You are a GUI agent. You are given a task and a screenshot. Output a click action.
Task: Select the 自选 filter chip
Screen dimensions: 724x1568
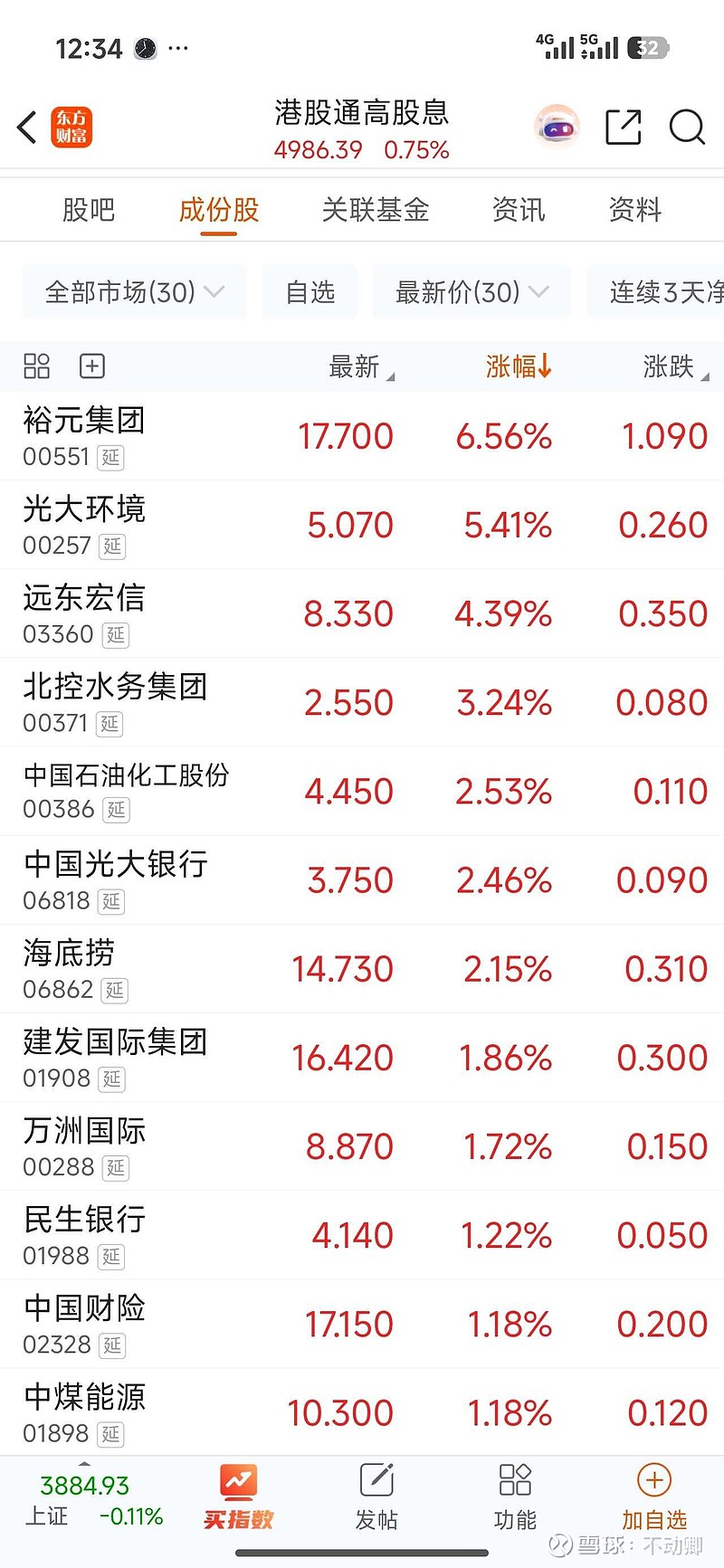(x=310, y=291)
